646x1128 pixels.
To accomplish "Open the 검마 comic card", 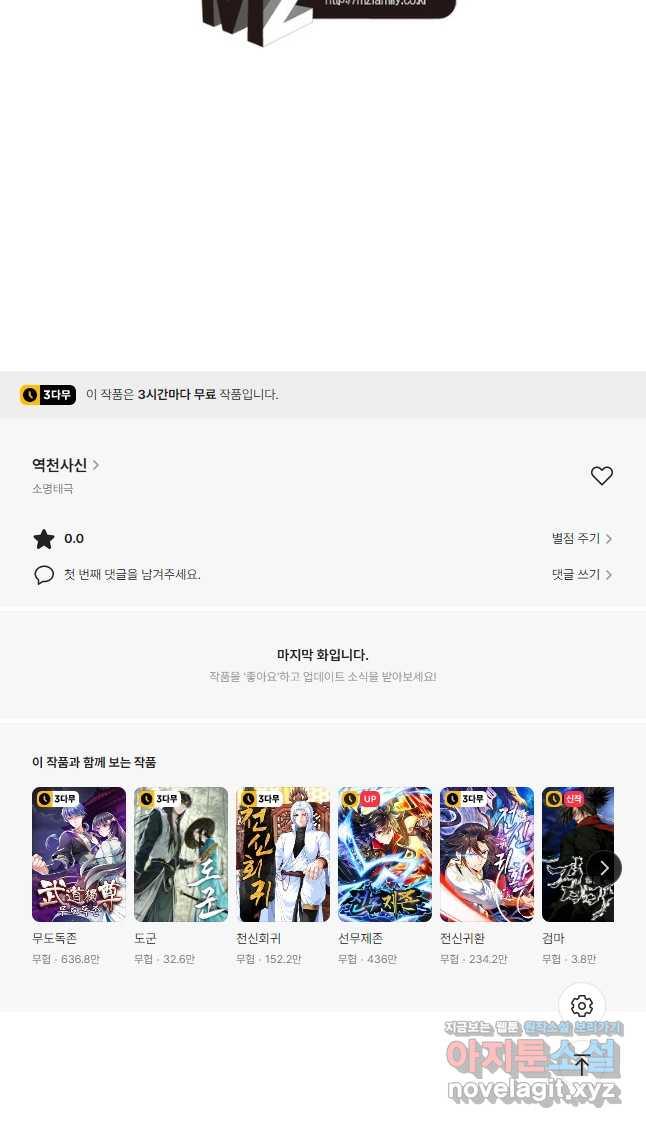I will (565, 855).
